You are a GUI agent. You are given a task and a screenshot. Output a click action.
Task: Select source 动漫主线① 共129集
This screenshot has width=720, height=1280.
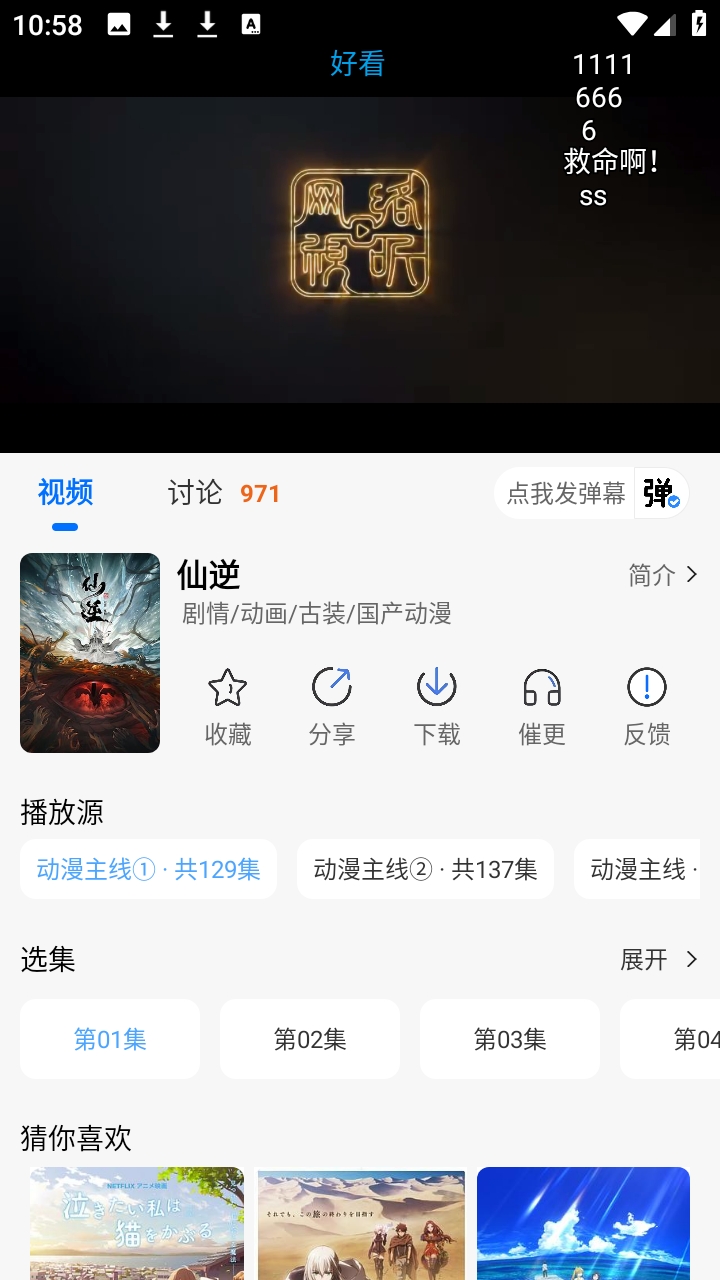pyautogui.click(x=148, y=869)
